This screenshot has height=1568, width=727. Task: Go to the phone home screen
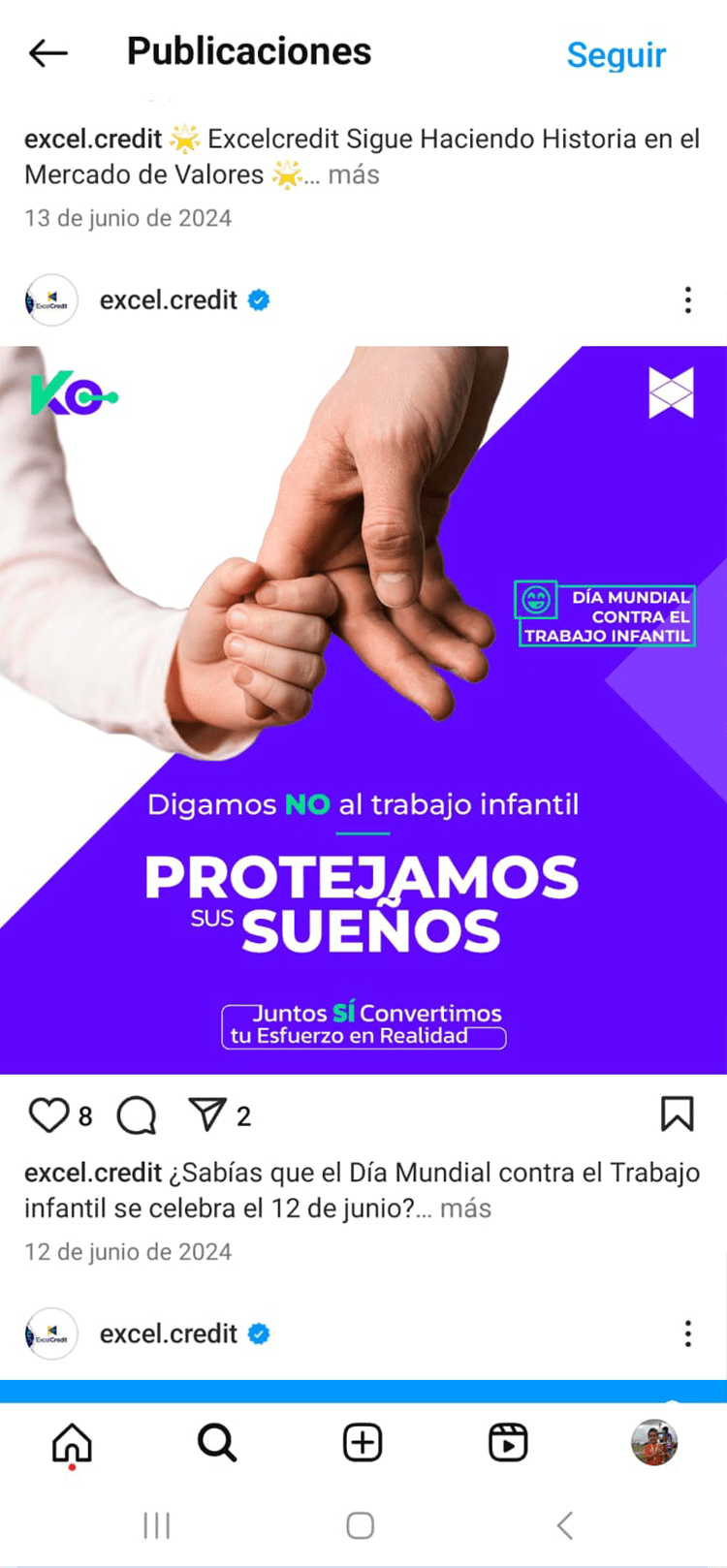pos(361,1525)
